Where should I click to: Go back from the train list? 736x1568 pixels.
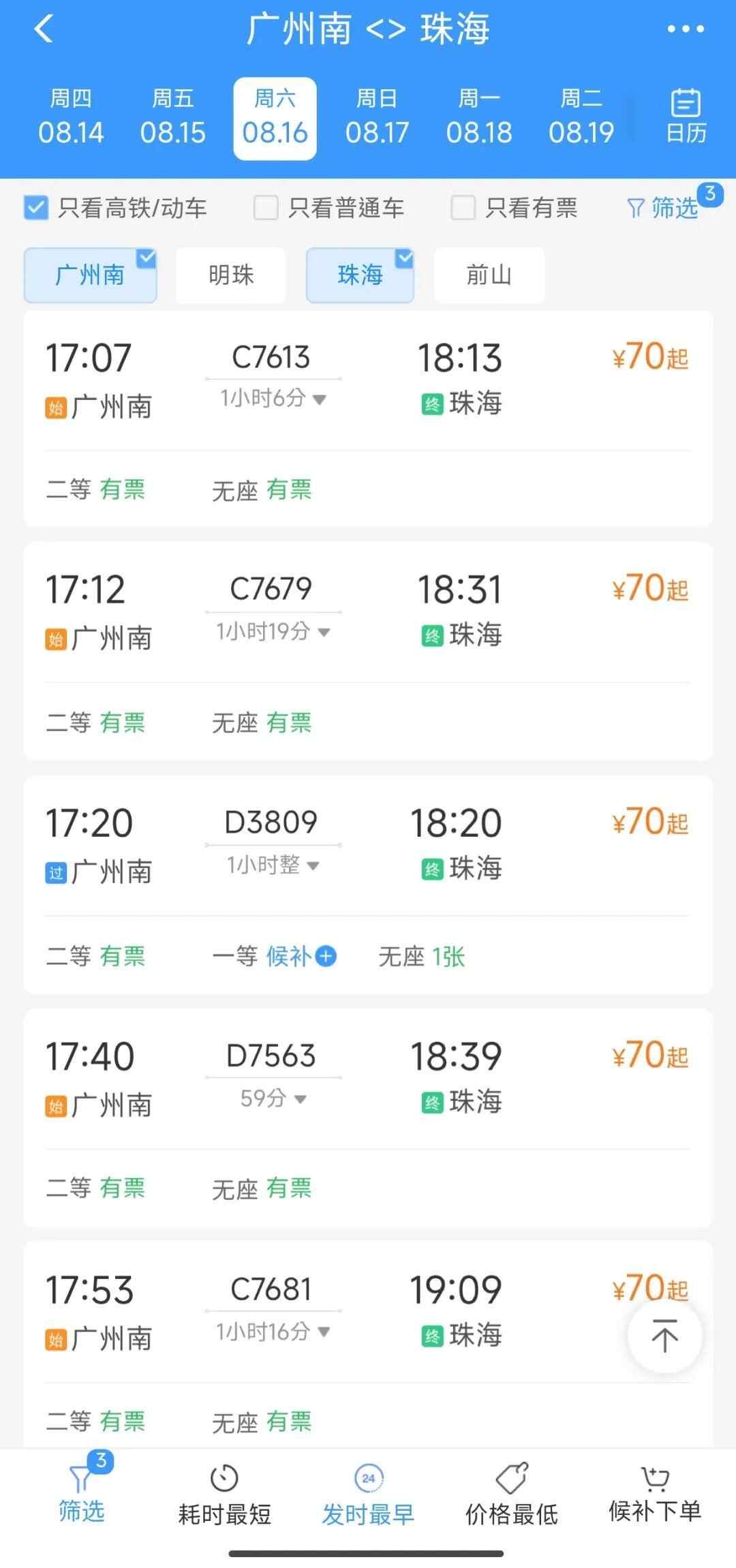(x=44, y=29)
